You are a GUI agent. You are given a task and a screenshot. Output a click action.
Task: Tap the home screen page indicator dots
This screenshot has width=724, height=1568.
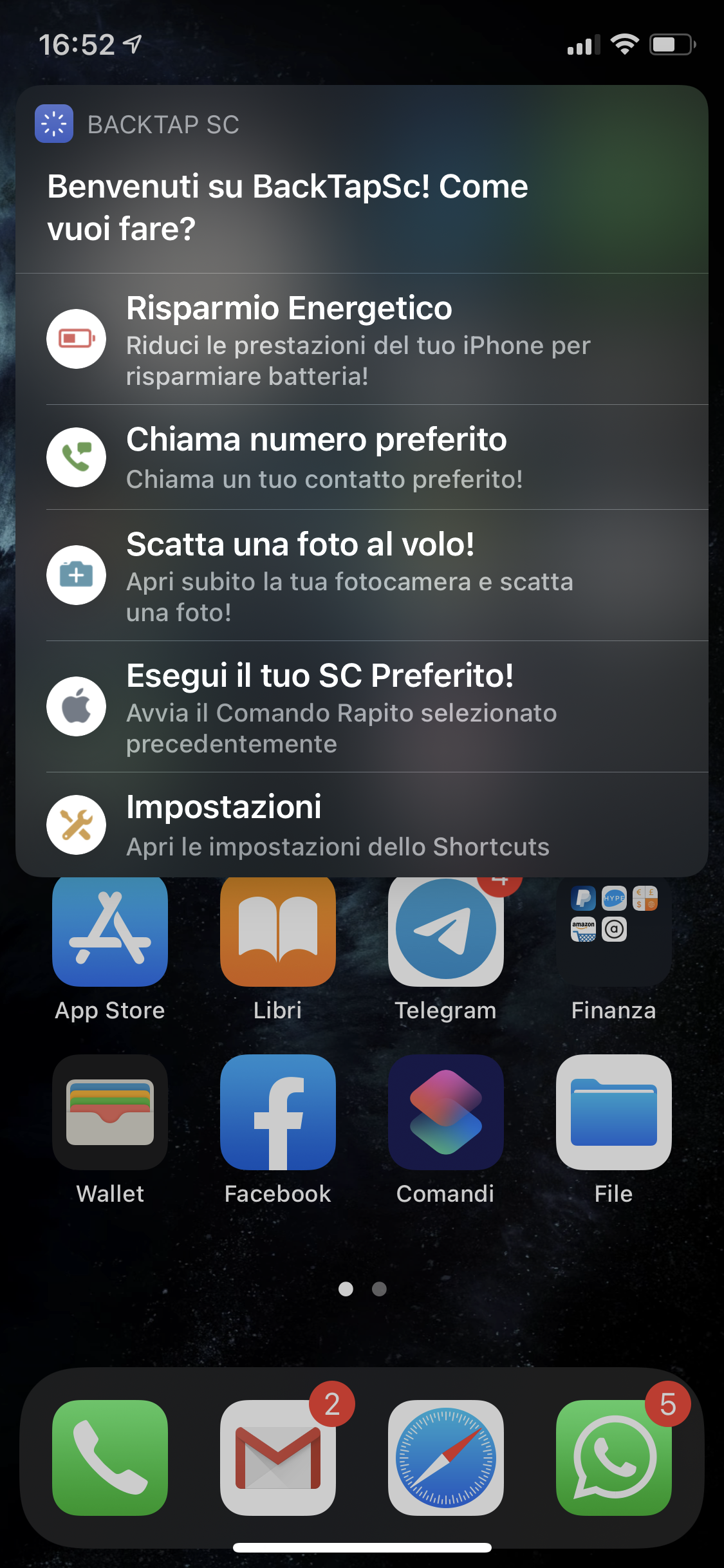[362, 1289]
